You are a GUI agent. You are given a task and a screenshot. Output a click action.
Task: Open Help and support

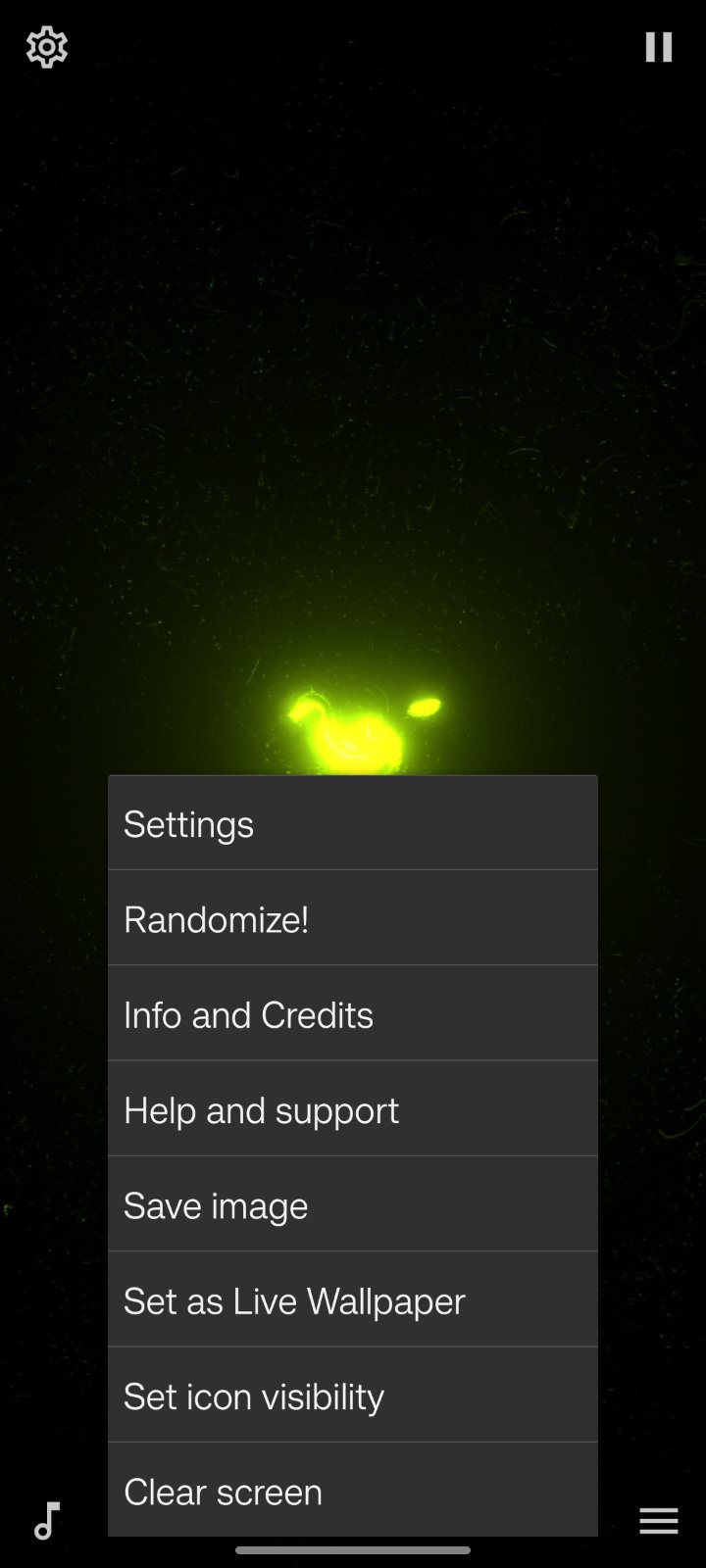353,1108
